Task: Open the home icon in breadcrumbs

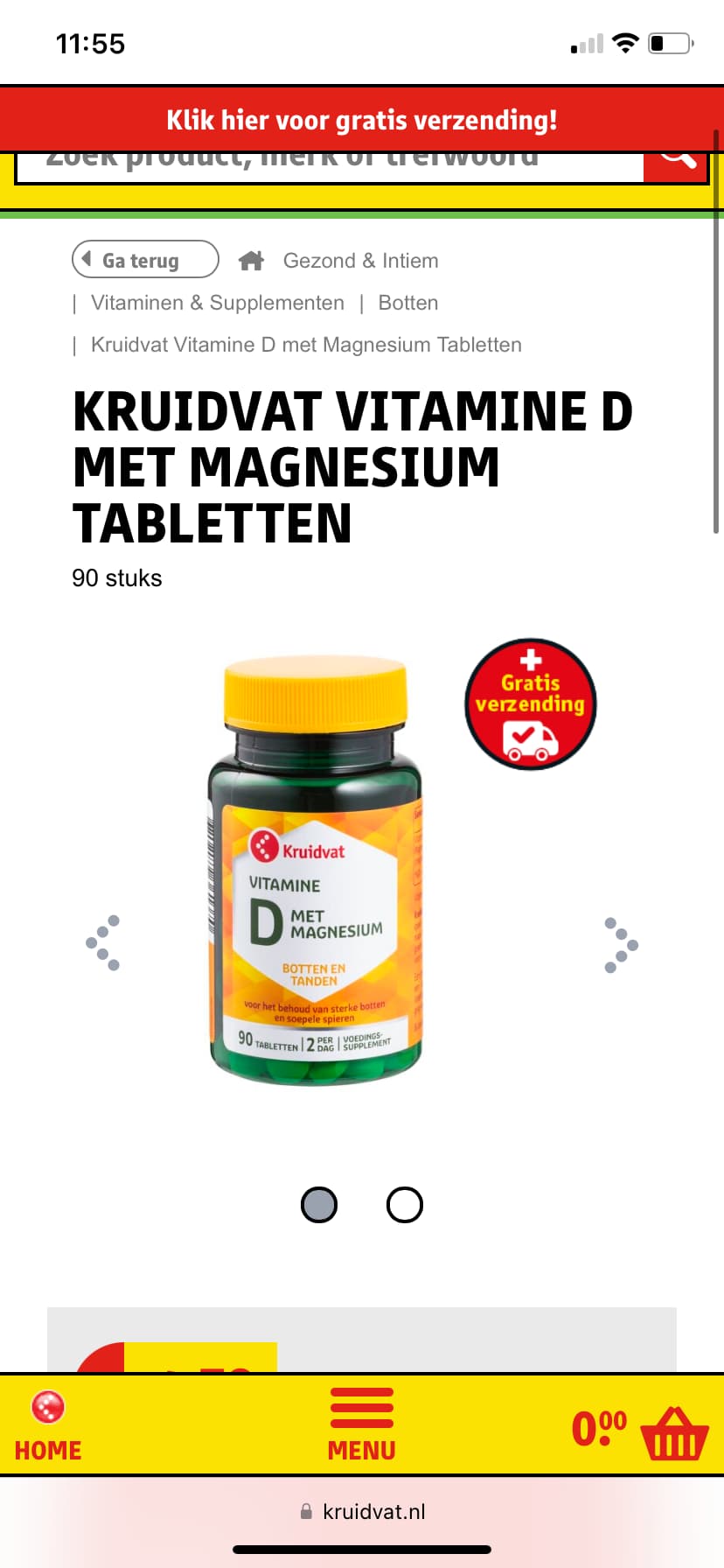Action: 251,260
